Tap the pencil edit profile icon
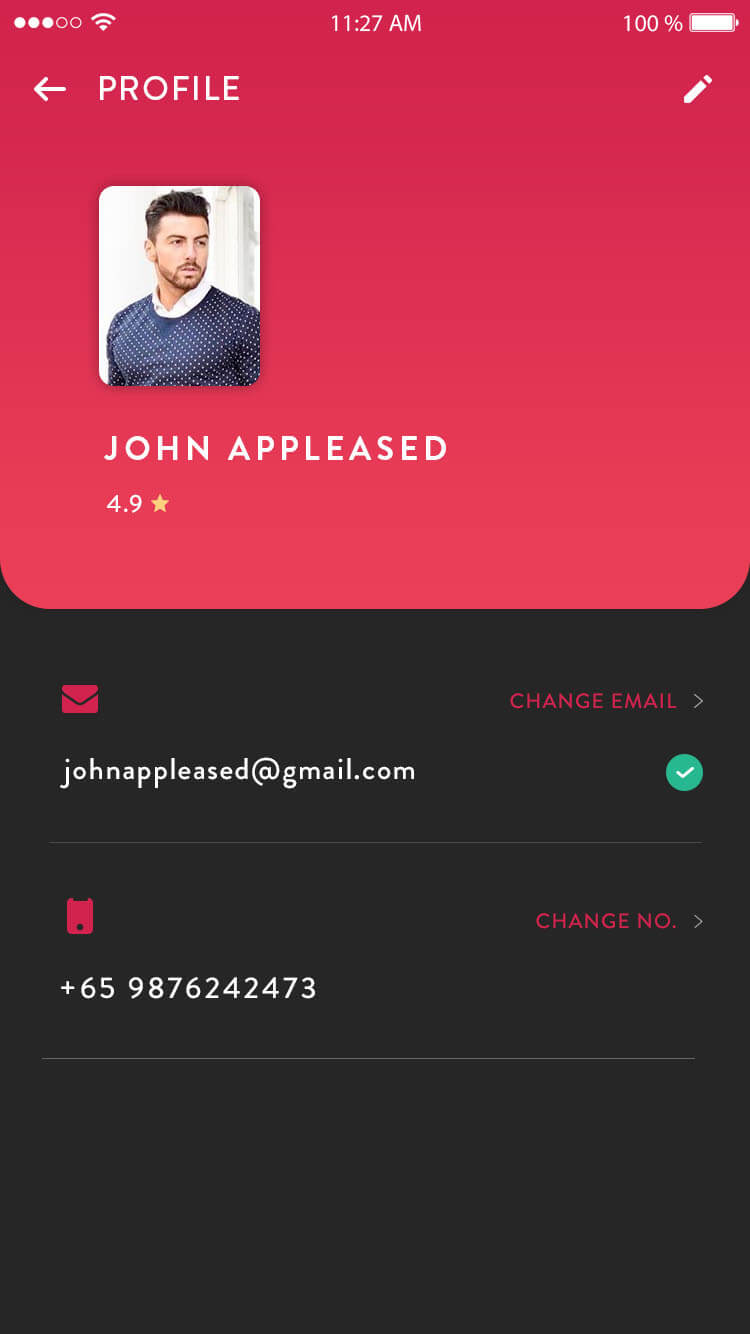This screenshot has width=750, height=1334. coord(698,89)
